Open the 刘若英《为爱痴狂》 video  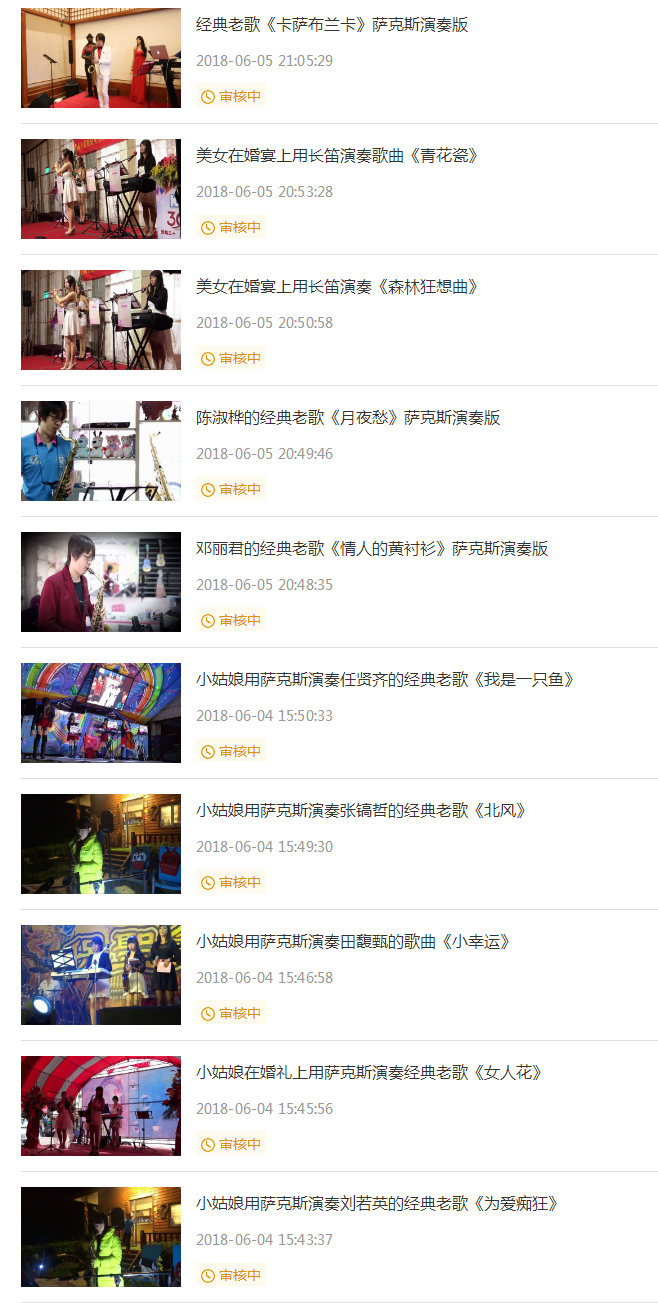click(x=377, y=1204)
